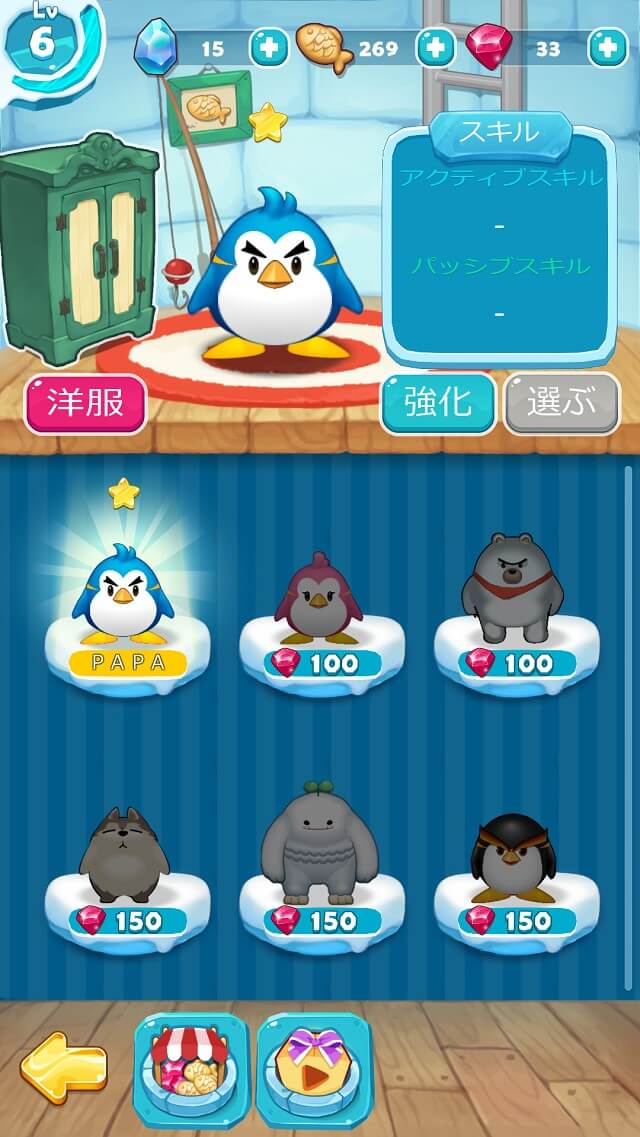Image resolution: width=640 pixels, height=1137 pixels.
Task: Tap the 選ぶ select button
Action: [x=563, y=403]
